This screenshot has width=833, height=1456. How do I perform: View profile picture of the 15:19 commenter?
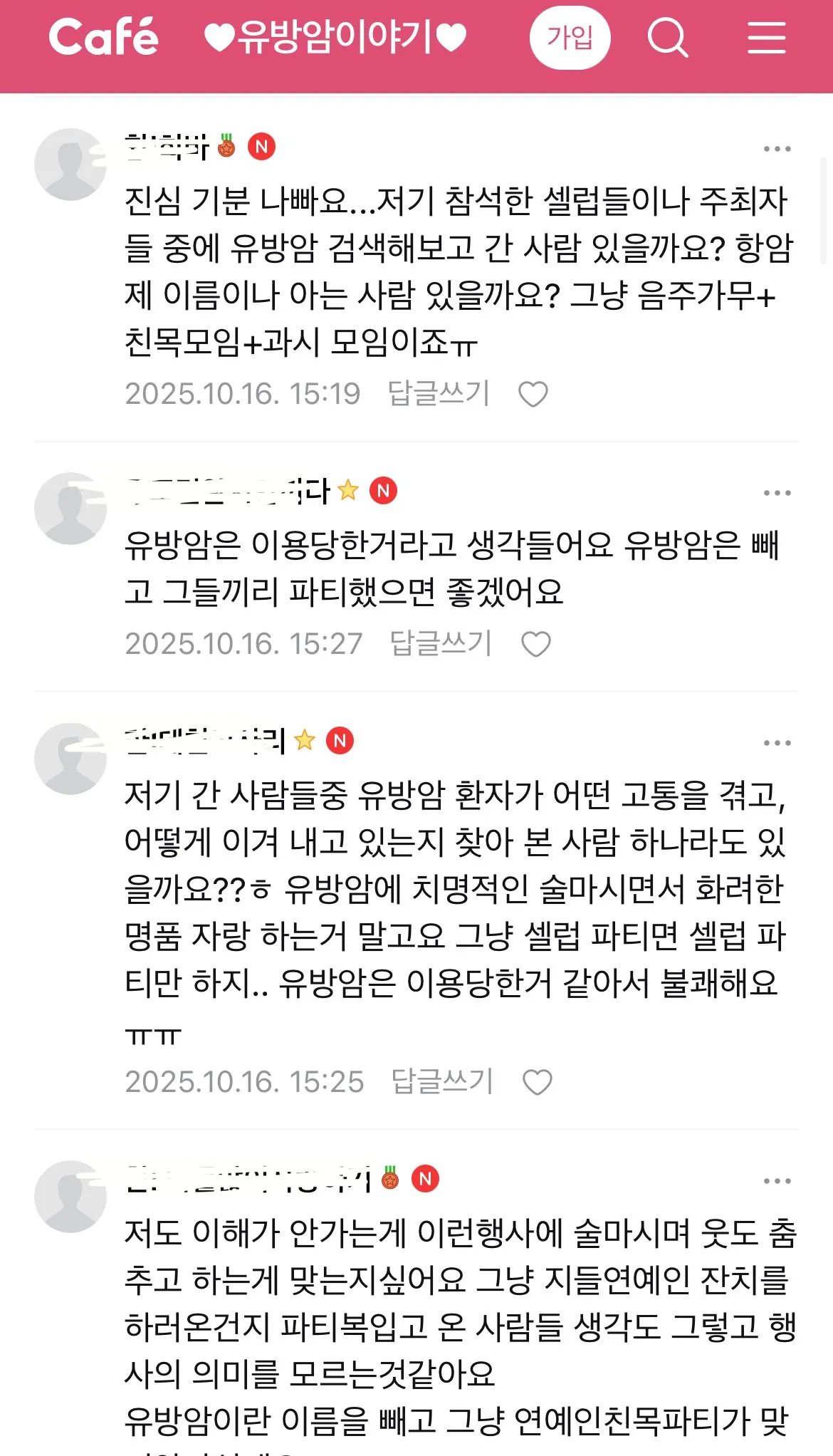[70, 165]
